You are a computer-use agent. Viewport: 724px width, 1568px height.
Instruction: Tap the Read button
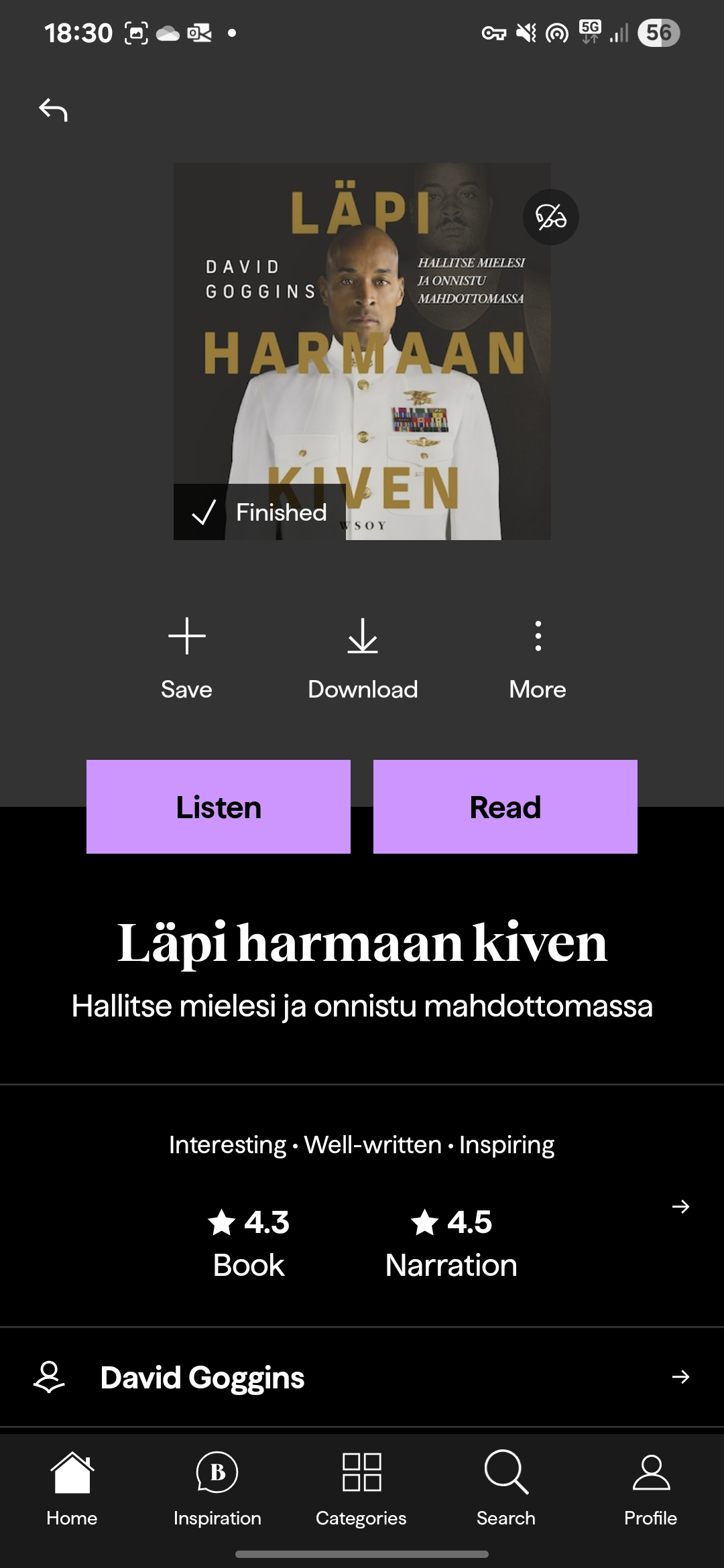(x=505, y=807)
